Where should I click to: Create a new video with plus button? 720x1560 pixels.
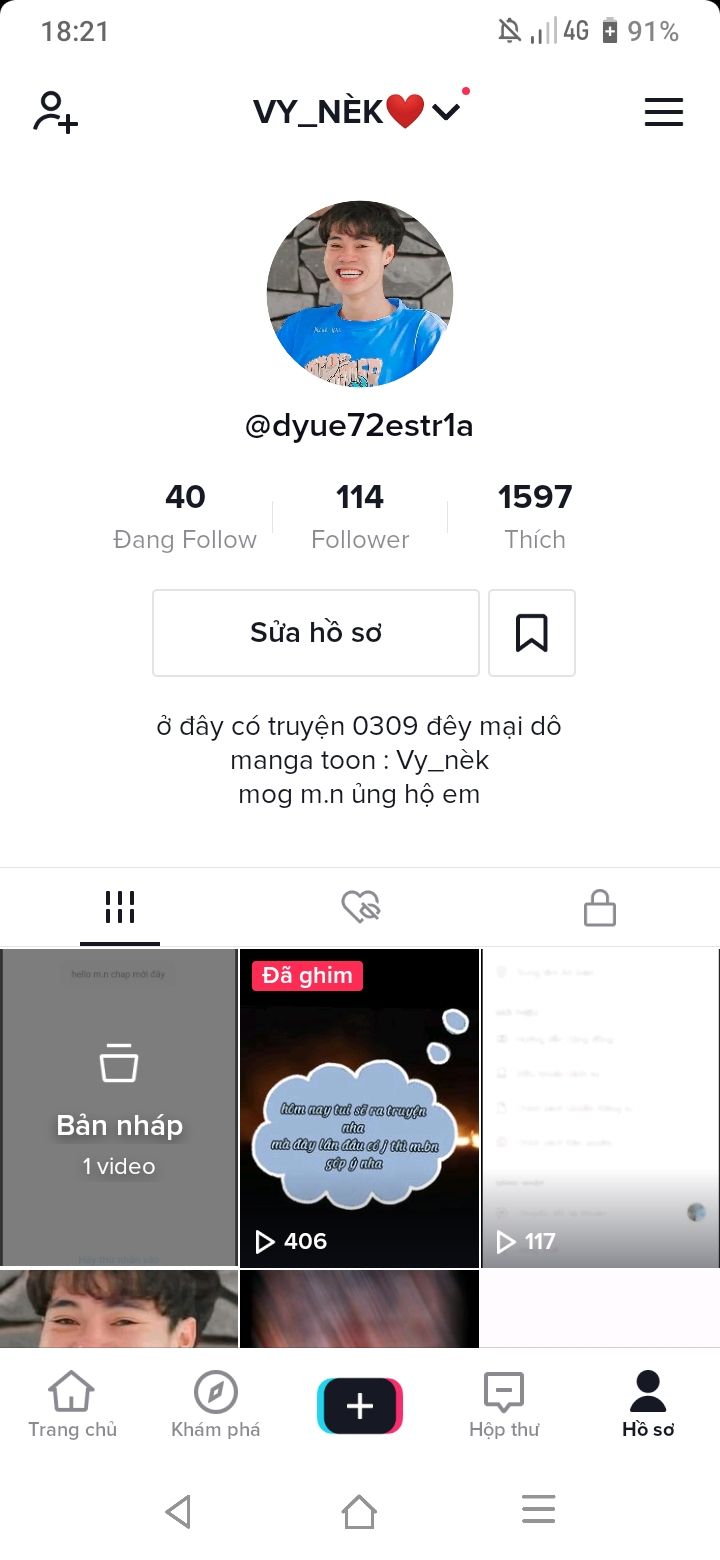(360, 1406)
